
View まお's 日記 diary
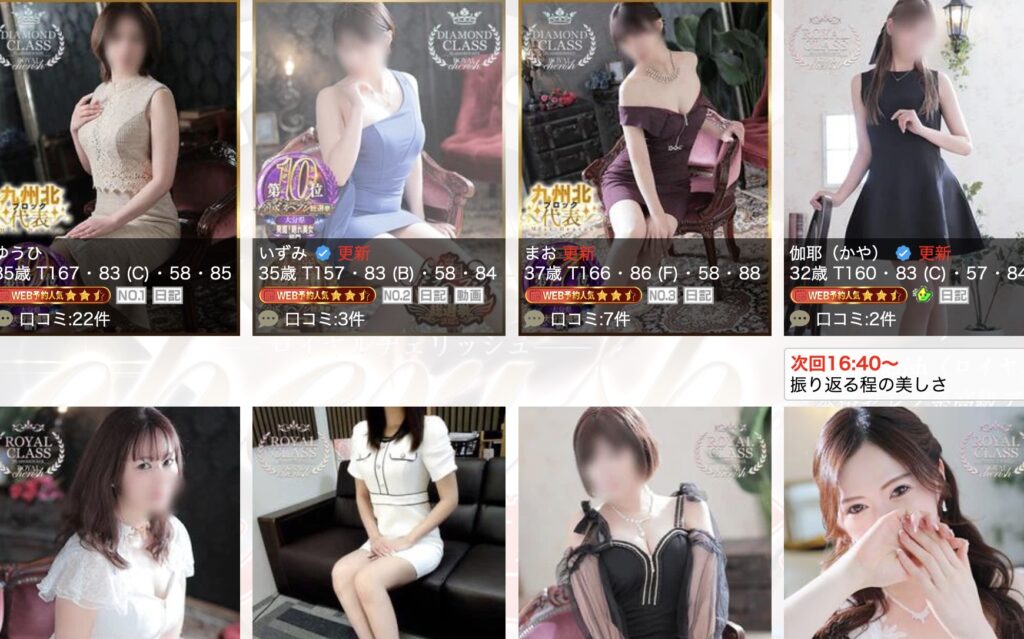point(698,295)
